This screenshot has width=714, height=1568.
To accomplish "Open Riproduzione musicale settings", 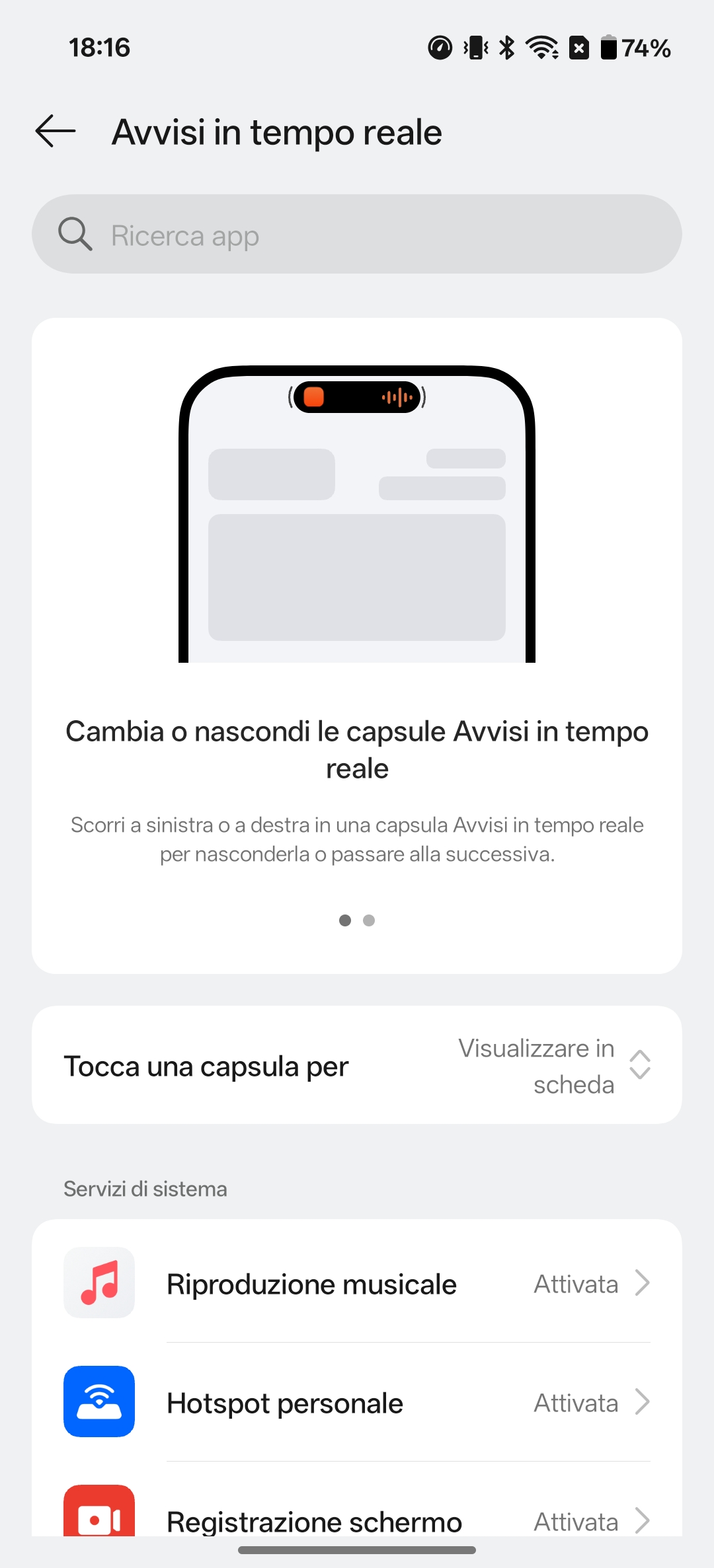I will 357,1283.
